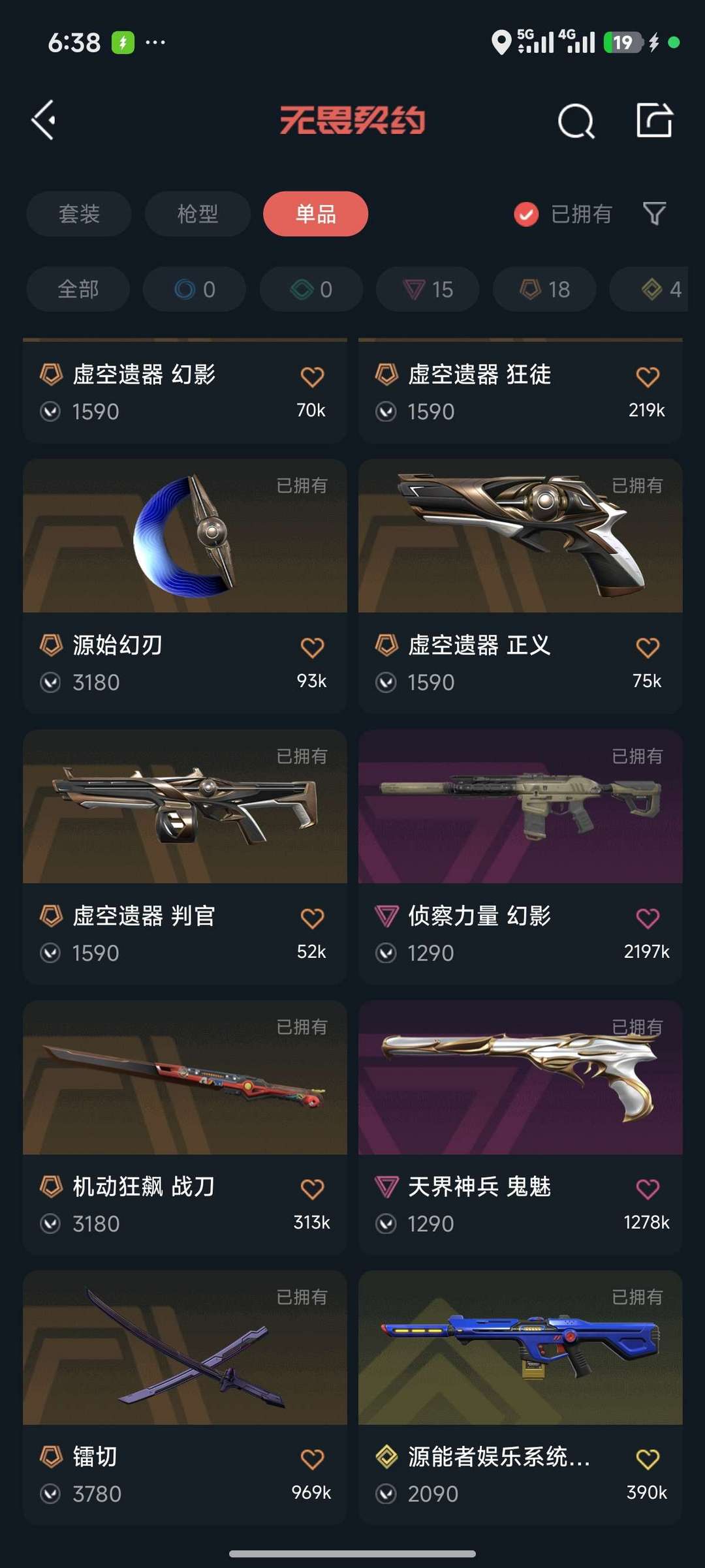The width and height of the screenshot is (705, 1568).
Task: Switch to the 枪型 tab
Action: pos(197,213)
